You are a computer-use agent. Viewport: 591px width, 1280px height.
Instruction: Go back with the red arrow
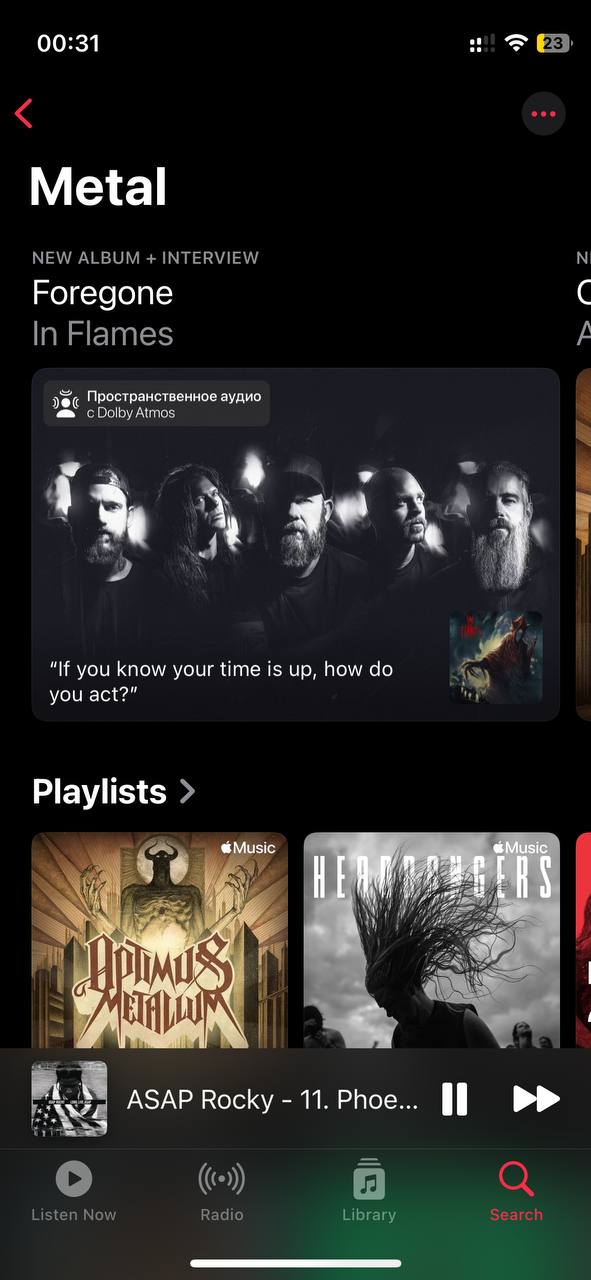pos(24,113)
